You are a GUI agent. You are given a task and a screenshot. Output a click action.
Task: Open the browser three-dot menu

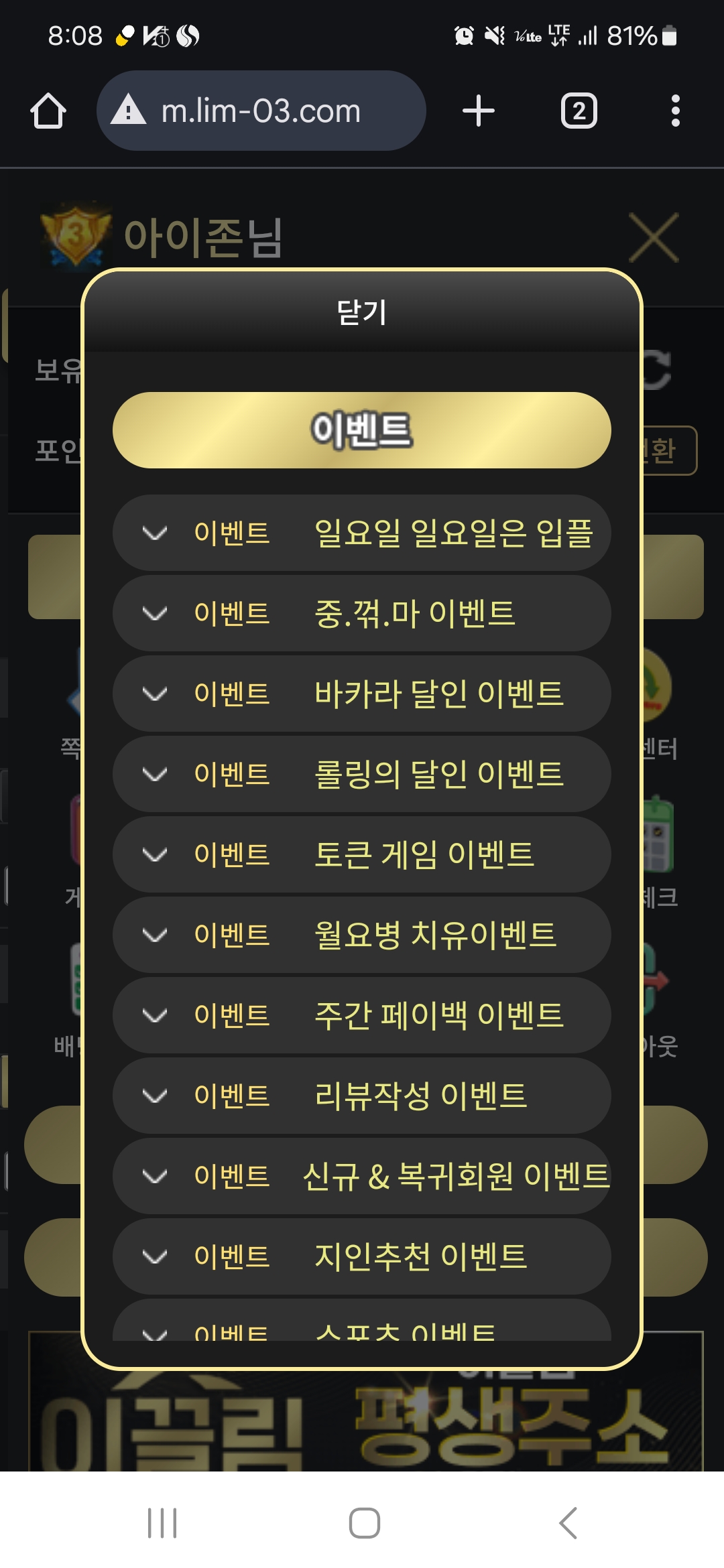coord(676,111)
